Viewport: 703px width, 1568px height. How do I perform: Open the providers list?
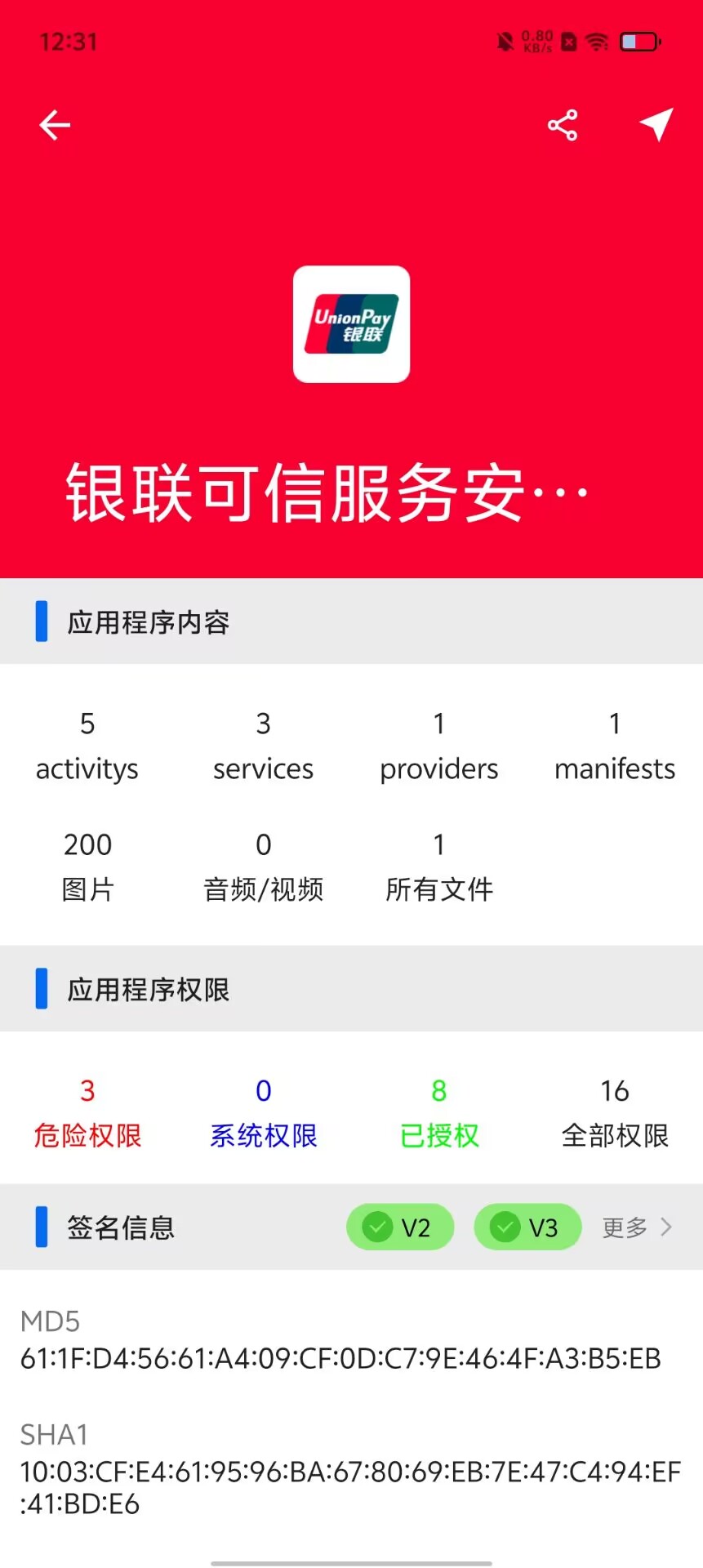[x=438, y=746]
